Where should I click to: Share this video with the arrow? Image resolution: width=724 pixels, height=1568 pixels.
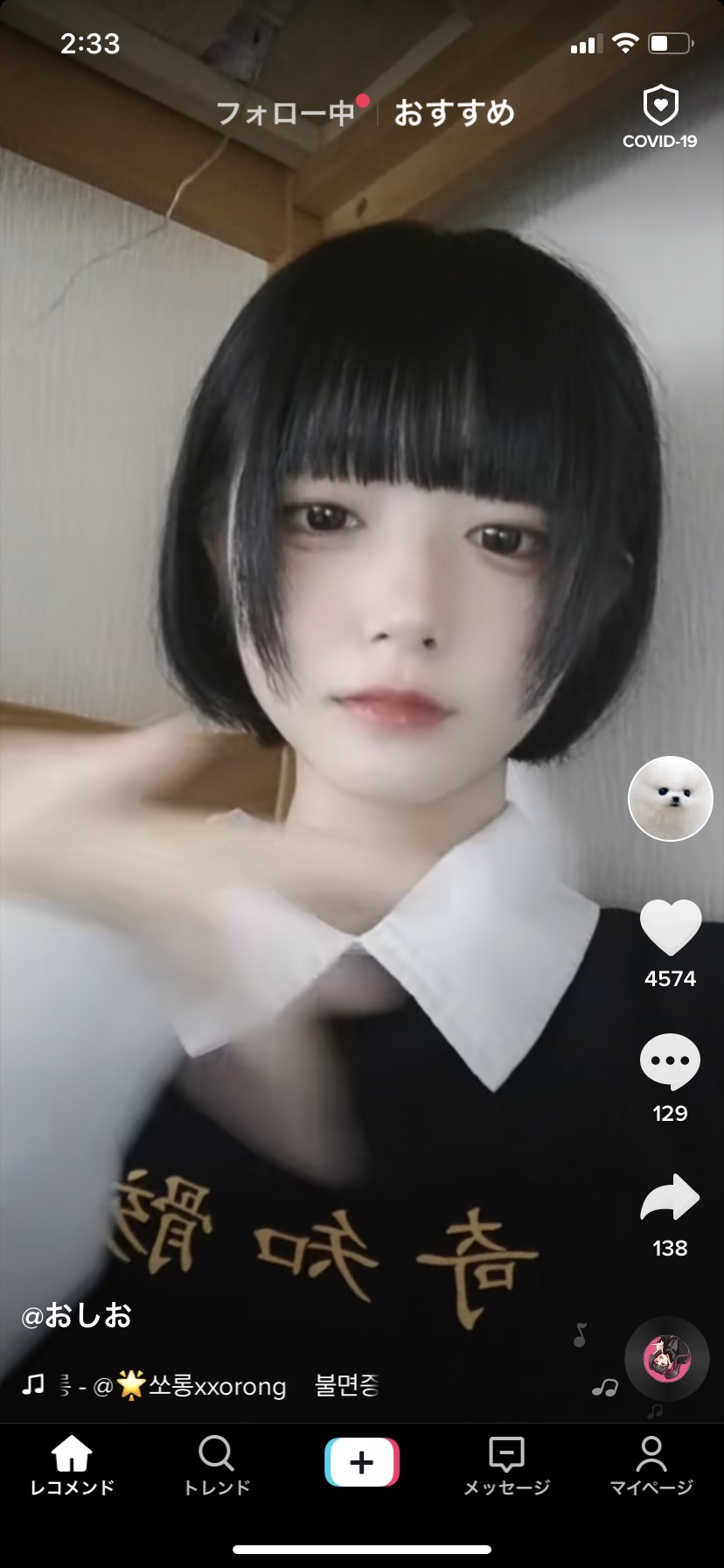[x=671, y=1197]
